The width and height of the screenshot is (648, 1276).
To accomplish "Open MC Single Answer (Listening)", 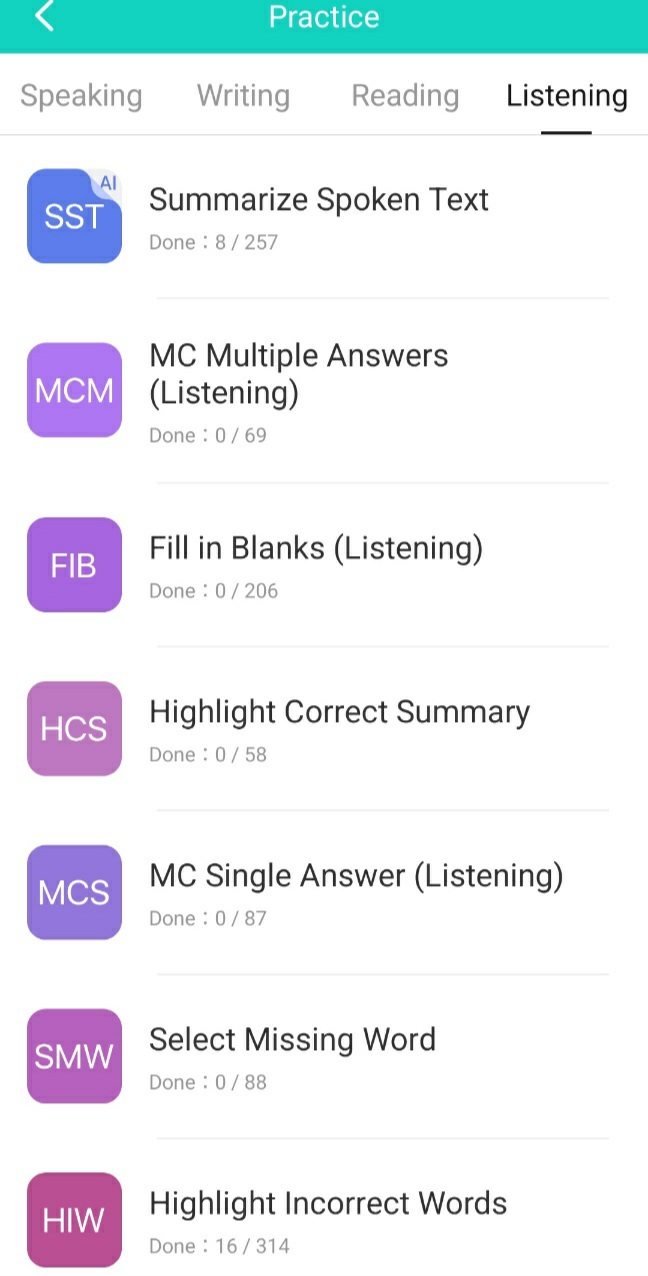I will [x=324, y=893].
